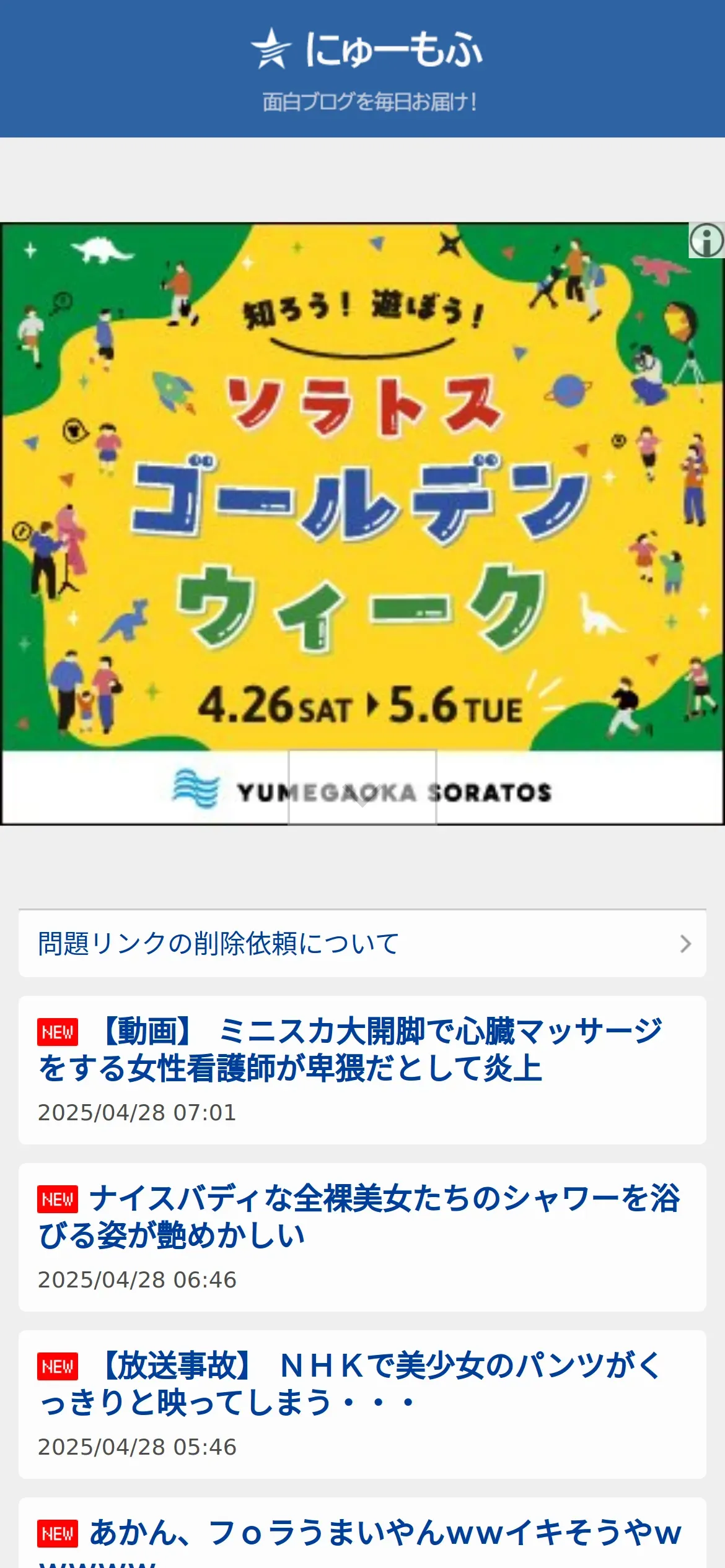Open the 05:46 【放送事故】 NHK article
The width and height of the screenshot is (725, 1568).
pos(351,1385)
